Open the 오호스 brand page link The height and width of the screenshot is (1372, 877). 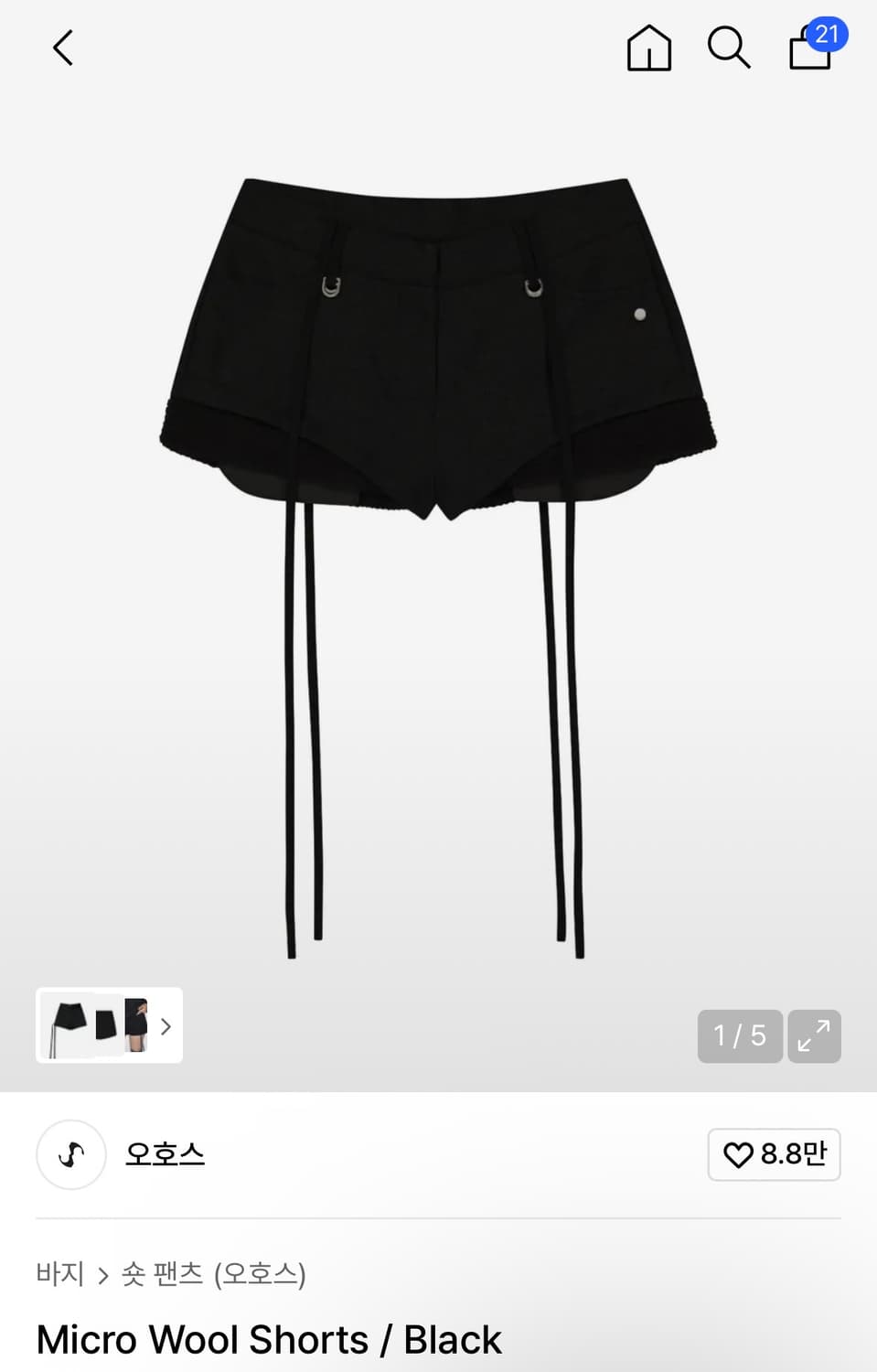166,1155
